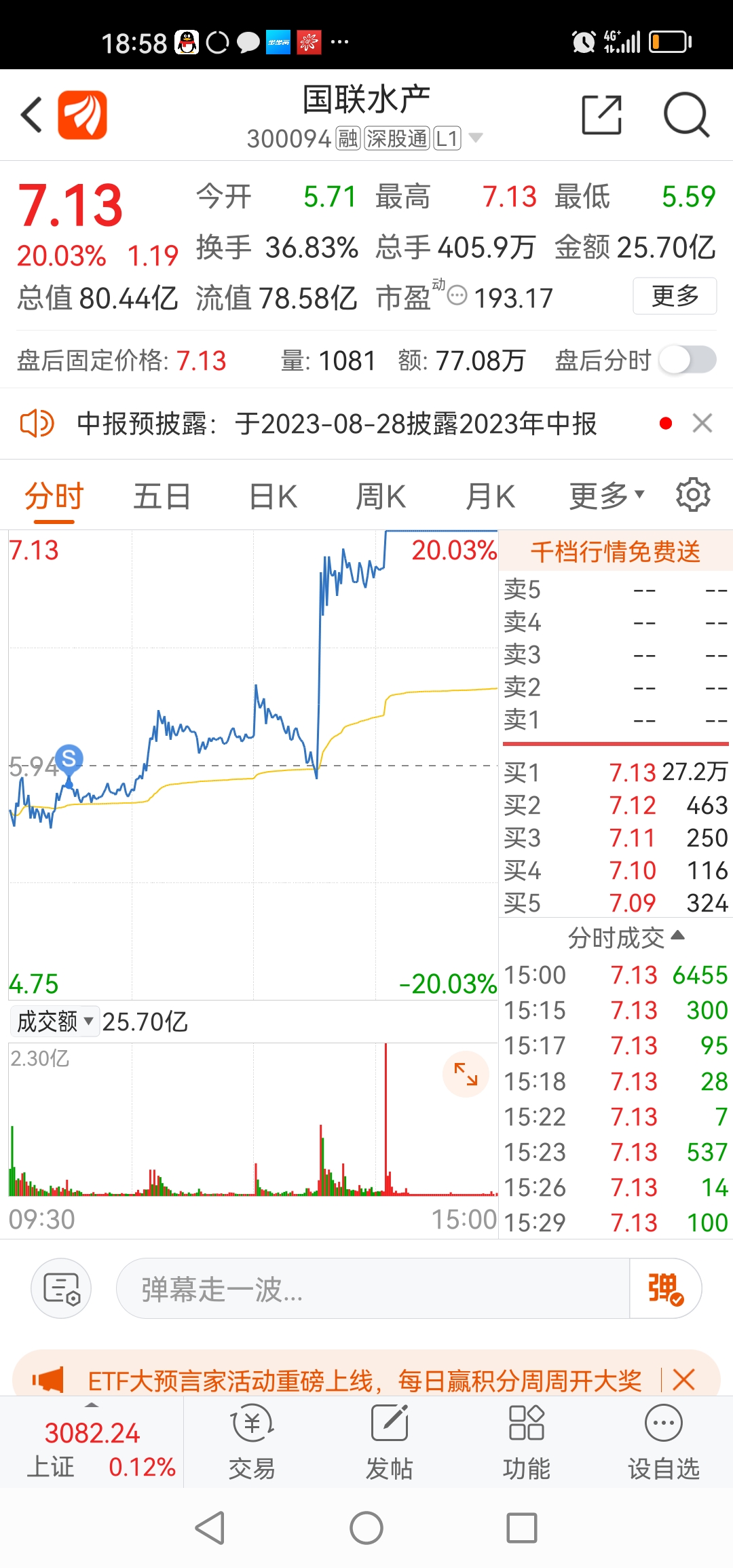The width and height of the screenshot is (733, 1568).
Task: Expand the 更多 chart period dropdown
Action: click(606, 496)
